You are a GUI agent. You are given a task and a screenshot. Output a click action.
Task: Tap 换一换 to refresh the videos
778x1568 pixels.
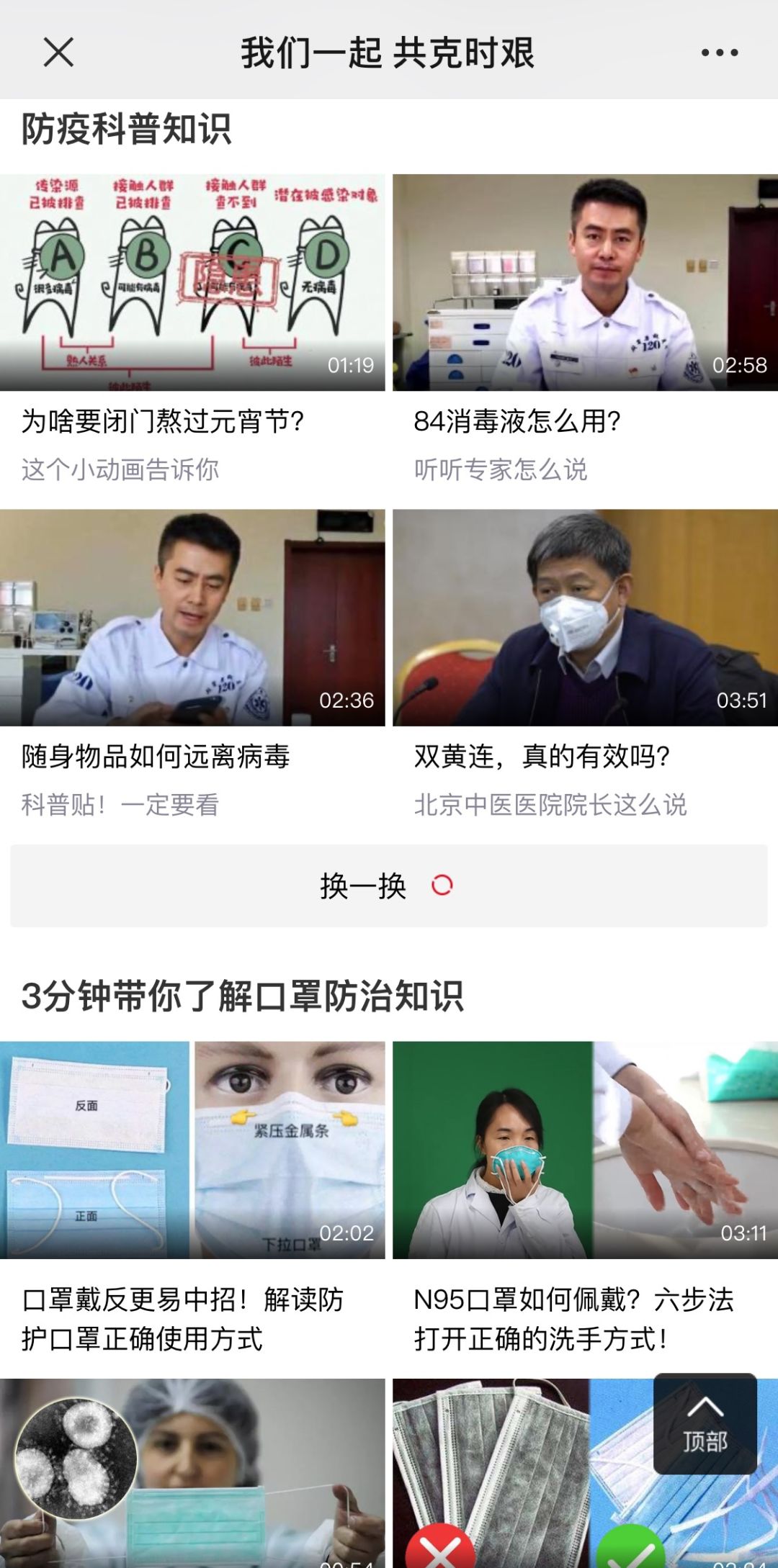388,886
